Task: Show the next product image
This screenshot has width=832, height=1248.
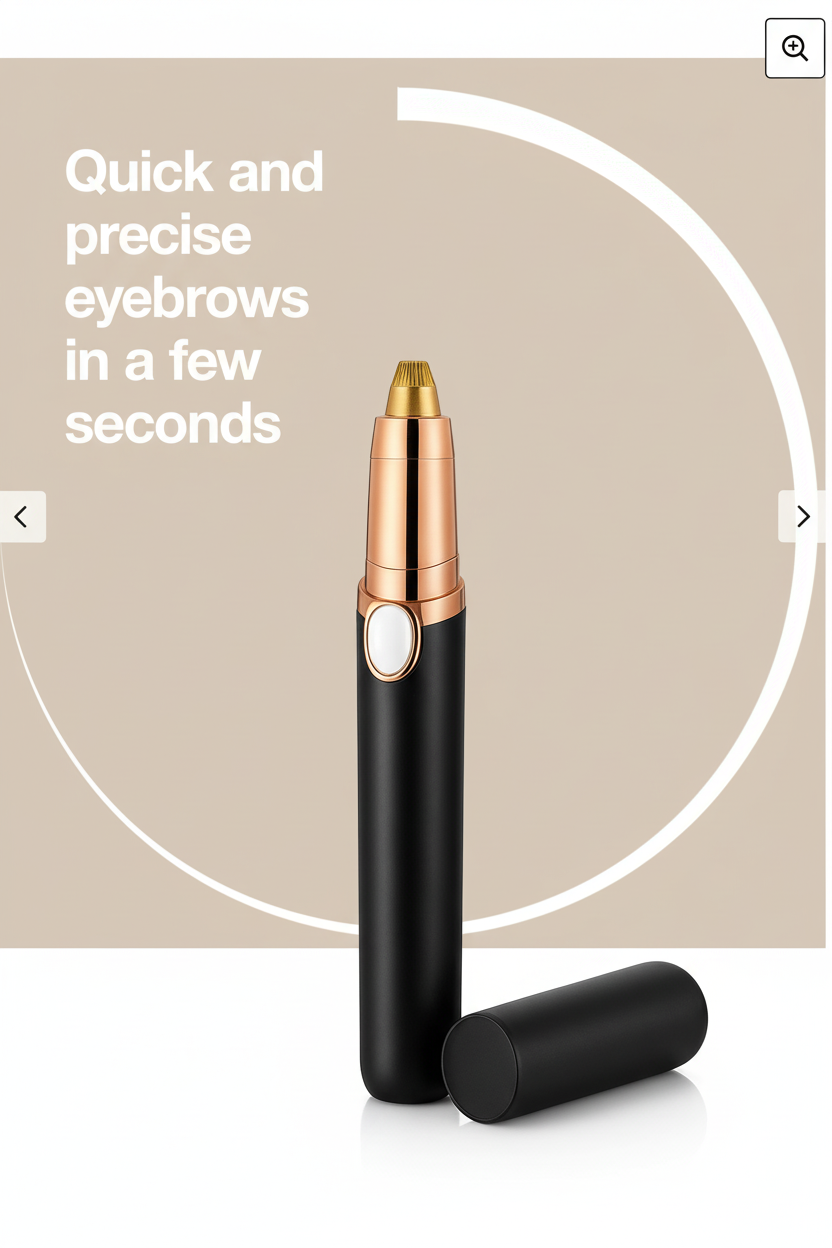Action: click(802, 517)
